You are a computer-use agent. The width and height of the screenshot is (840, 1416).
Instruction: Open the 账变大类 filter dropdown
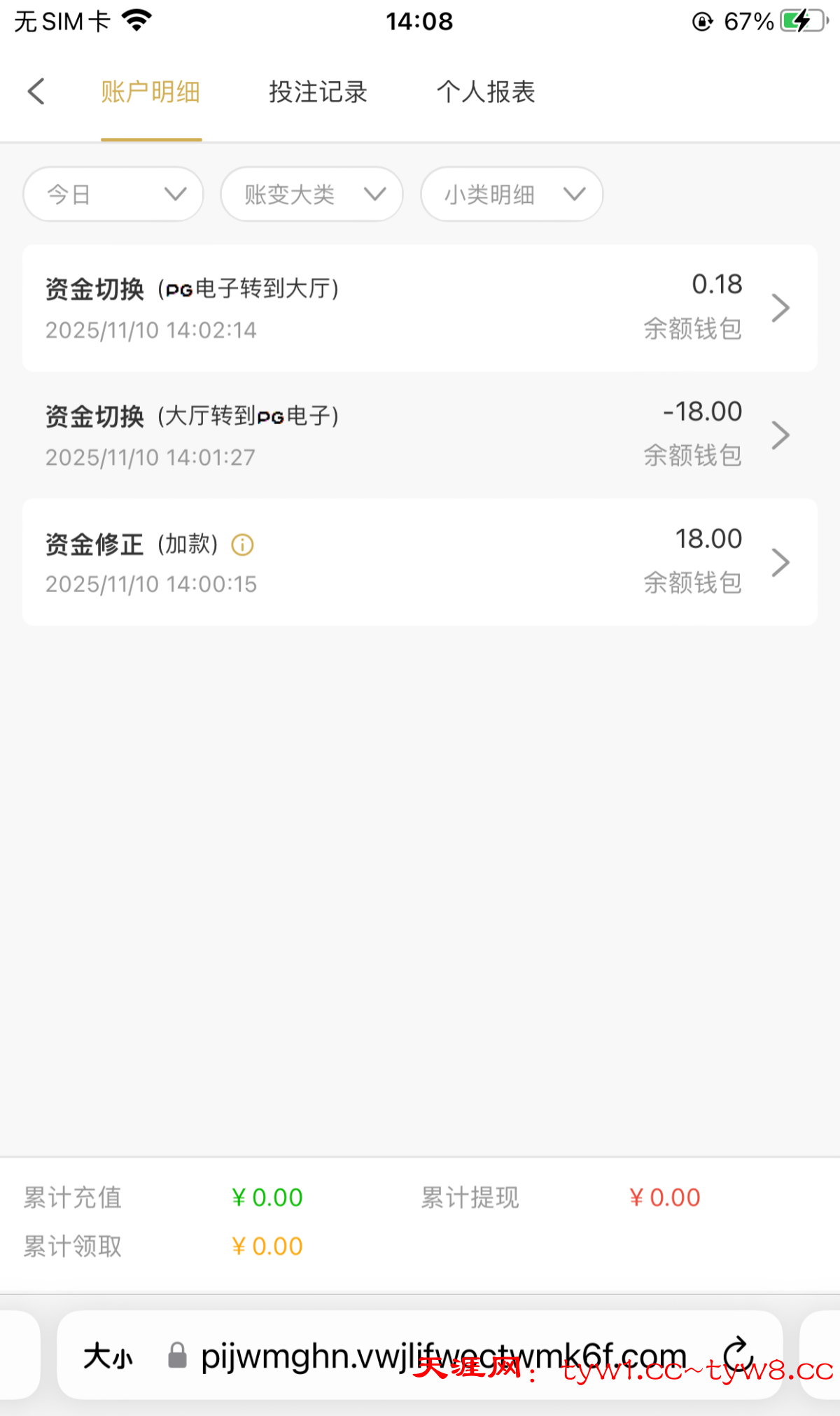click(311, 194)
